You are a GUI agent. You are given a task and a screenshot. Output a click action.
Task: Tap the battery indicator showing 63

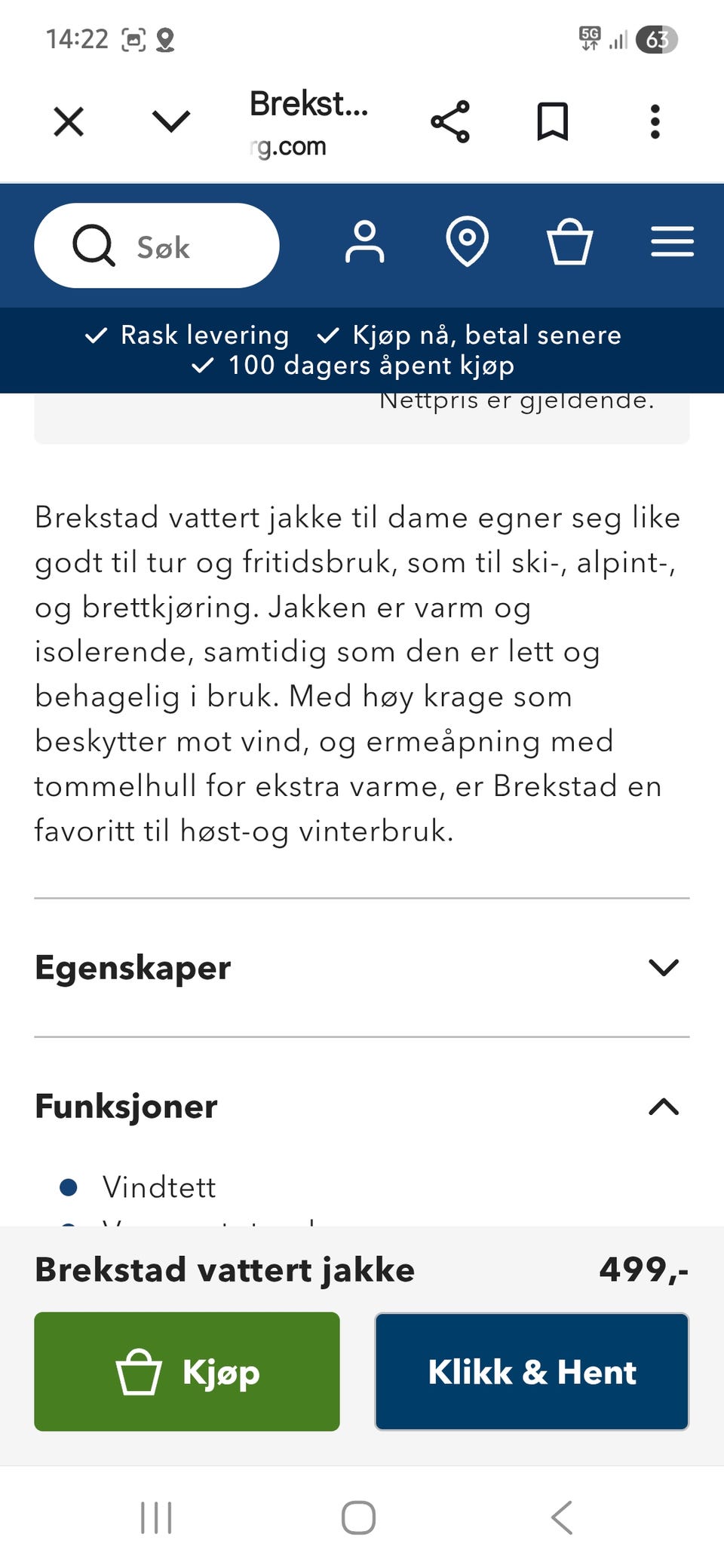pyautogui.click(x=658, y=38)
